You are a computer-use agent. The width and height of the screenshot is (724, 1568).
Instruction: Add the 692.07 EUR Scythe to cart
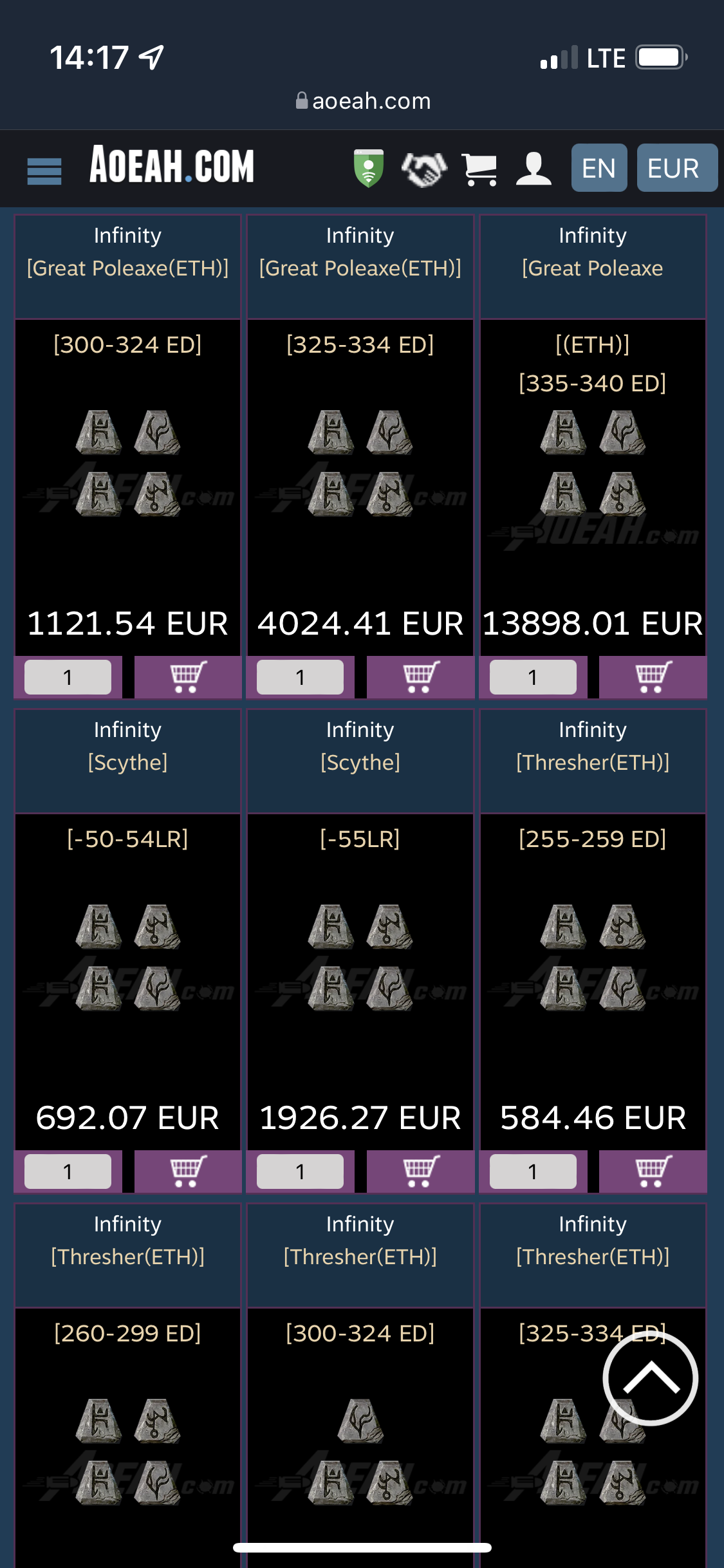click(x=188, y=1171)
